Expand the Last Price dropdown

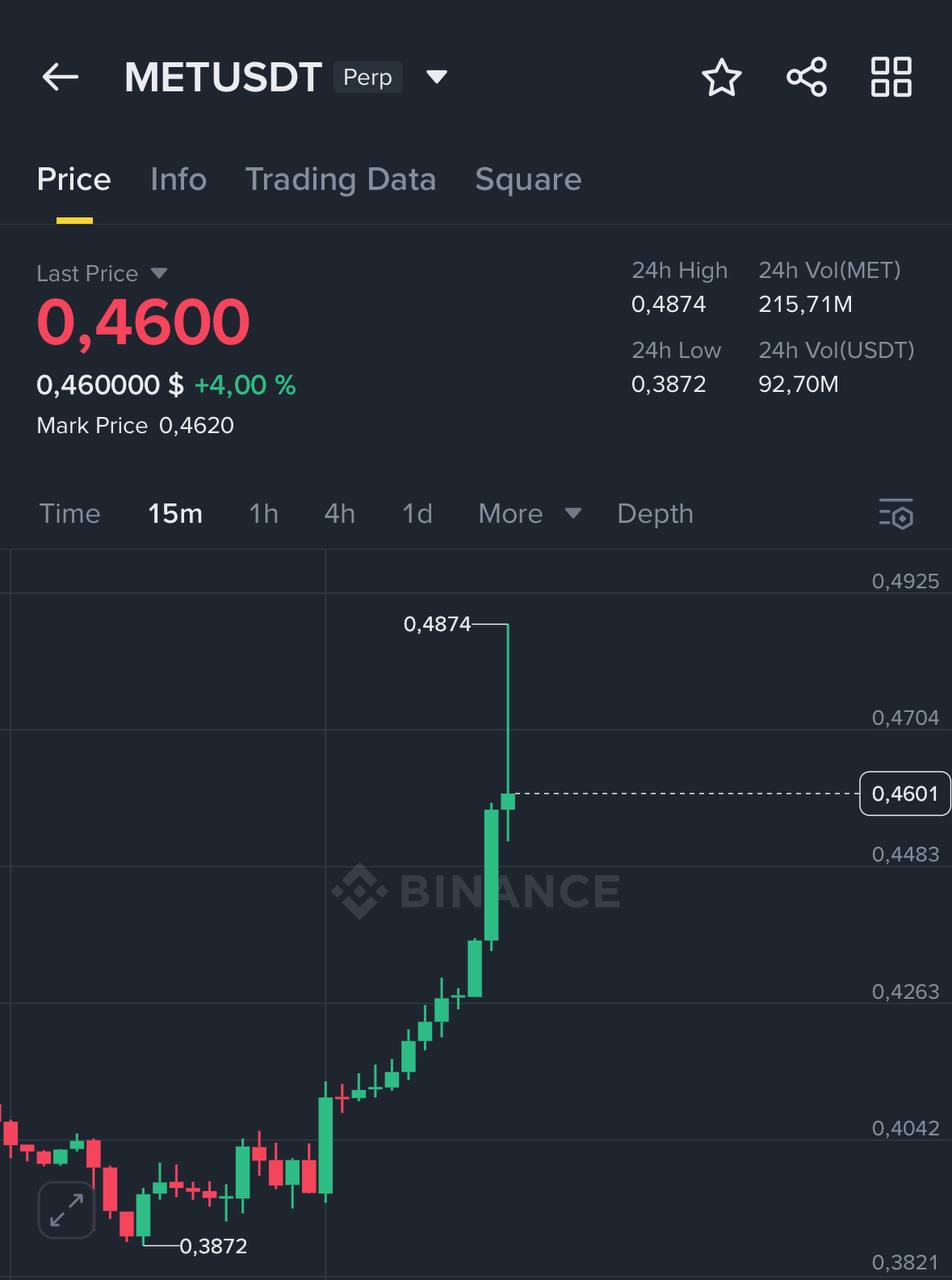point(158,273)
